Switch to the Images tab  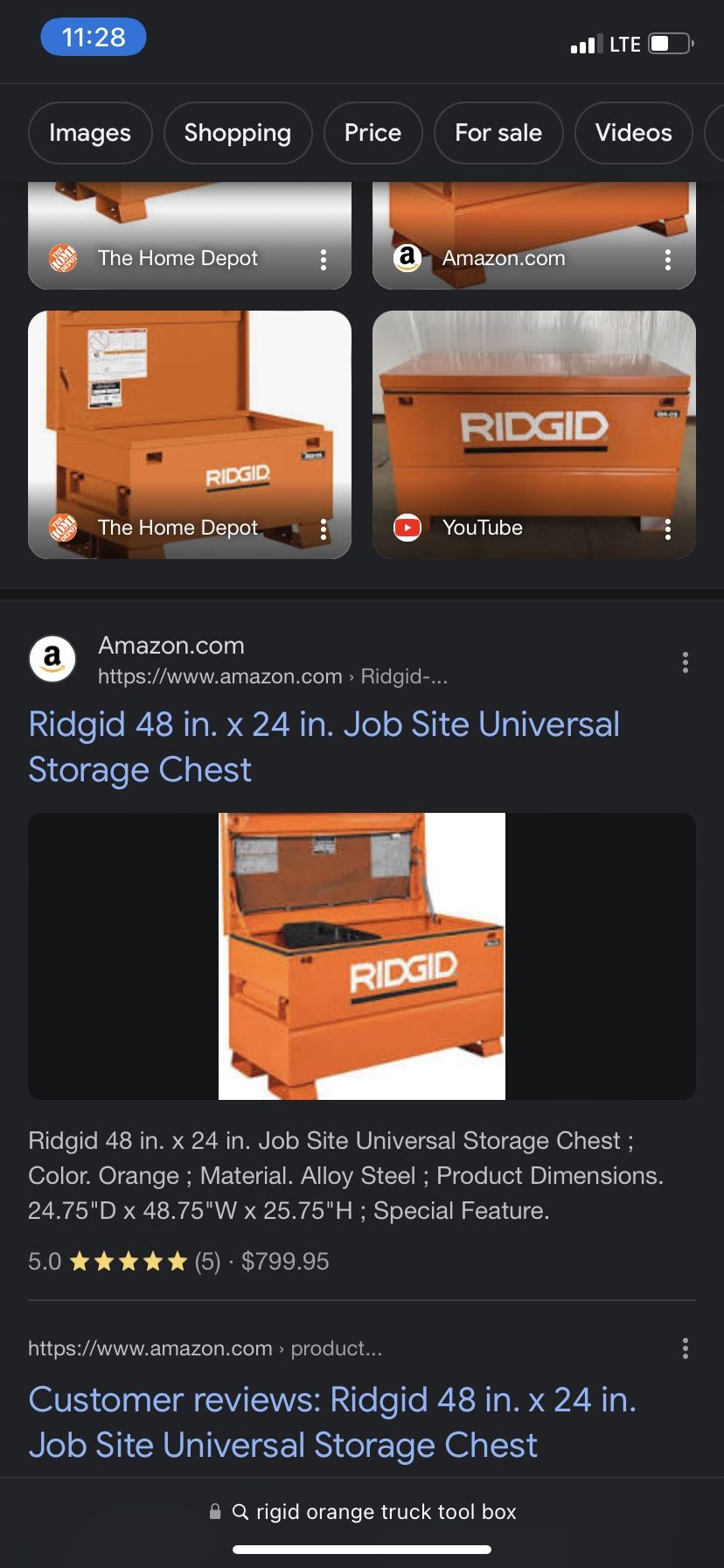[90, 133]
